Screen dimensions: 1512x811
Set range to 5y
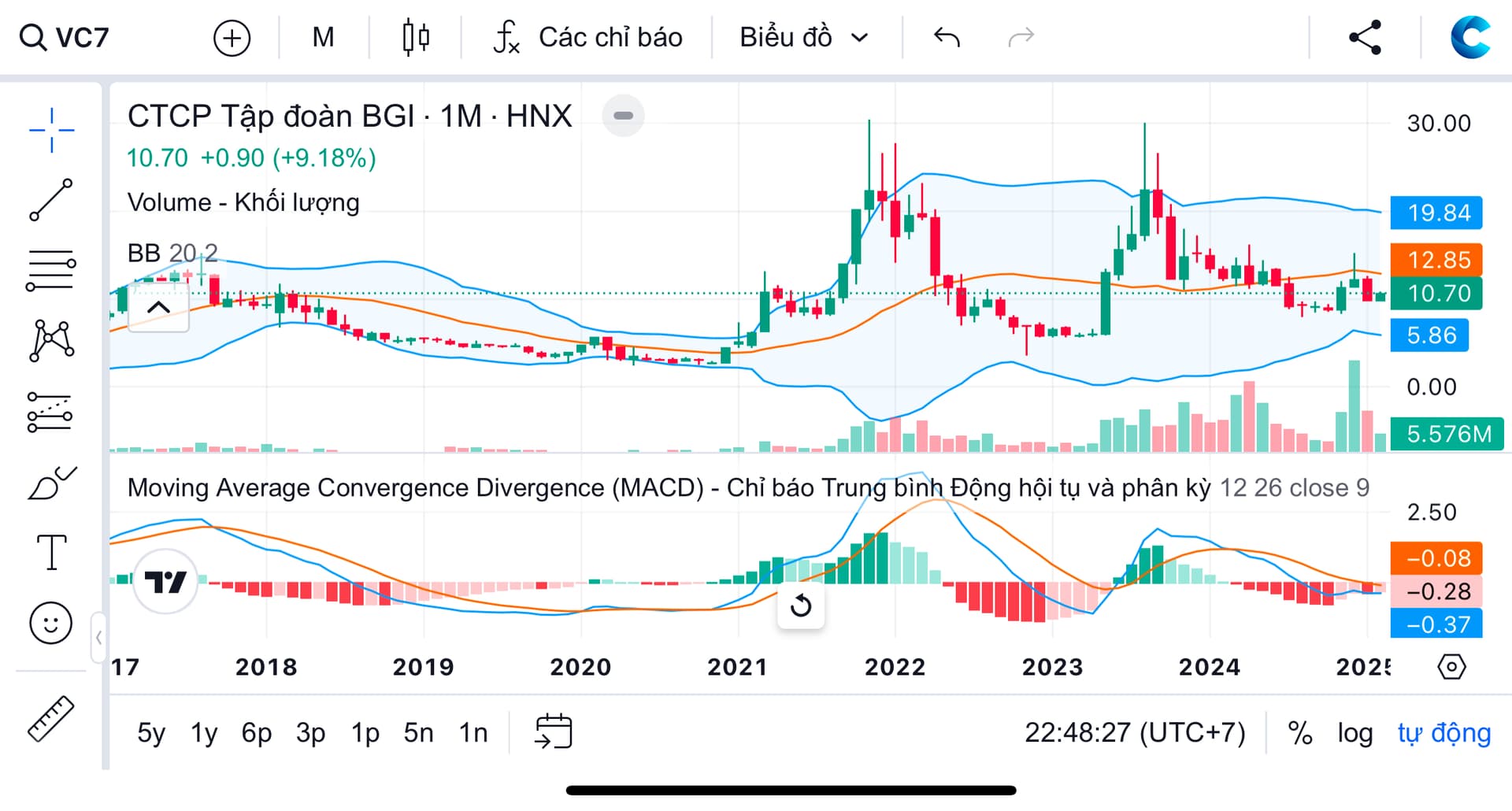coord(151,733)
